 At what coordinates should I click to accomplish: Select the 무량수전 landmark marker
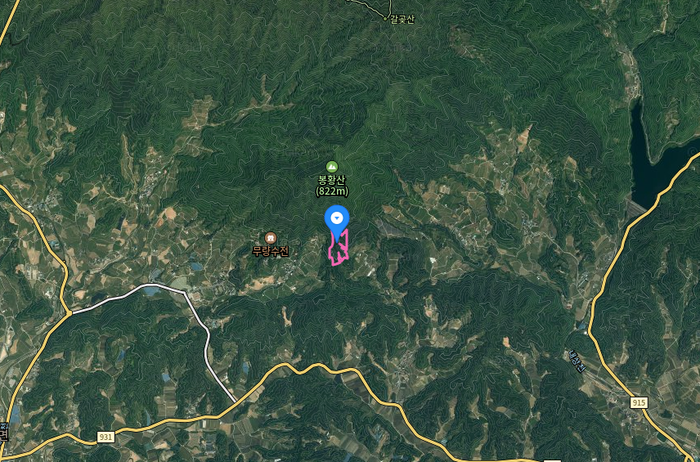270,237
